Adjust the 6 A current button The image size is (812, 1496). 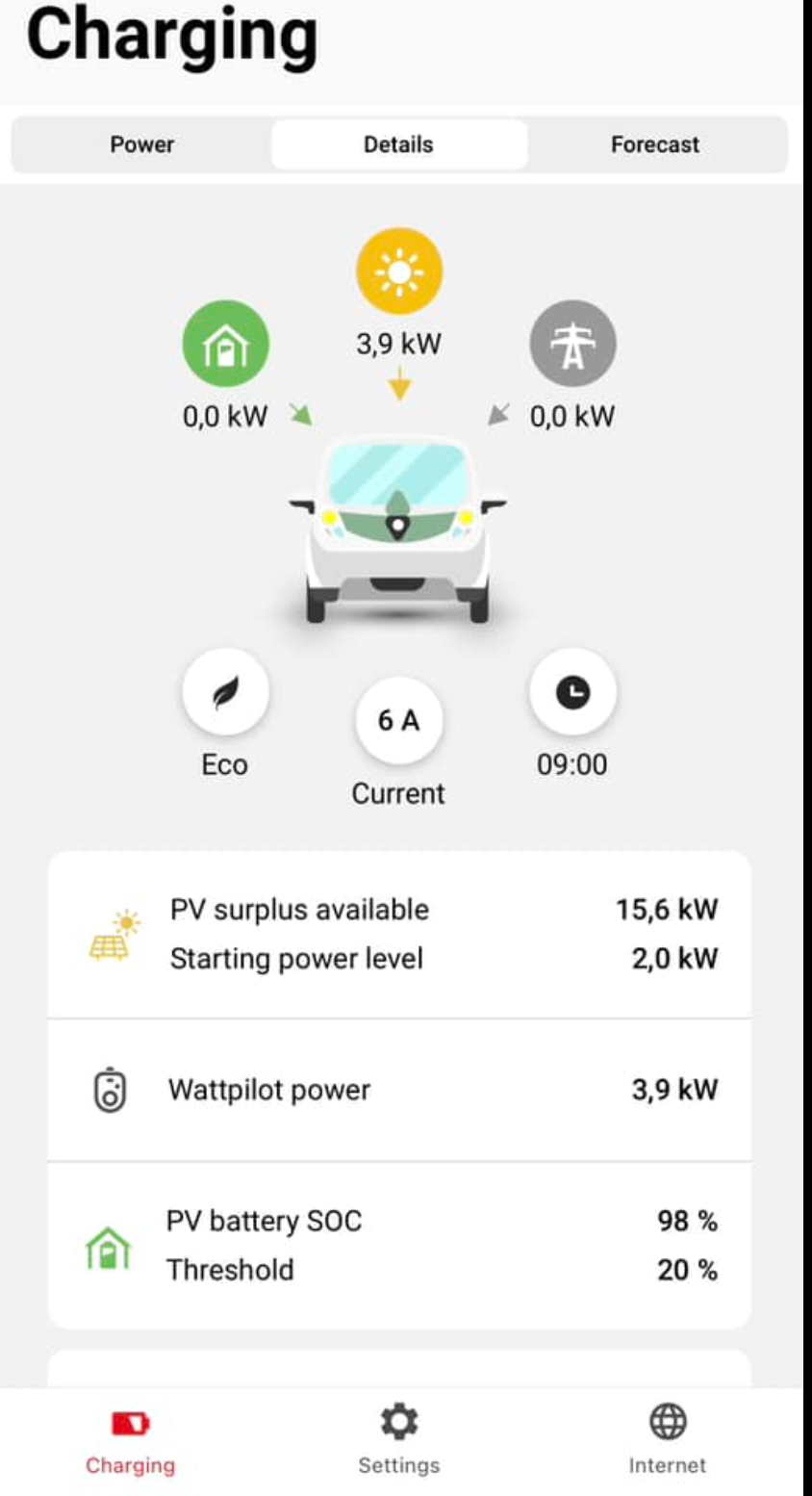point(398,720)
